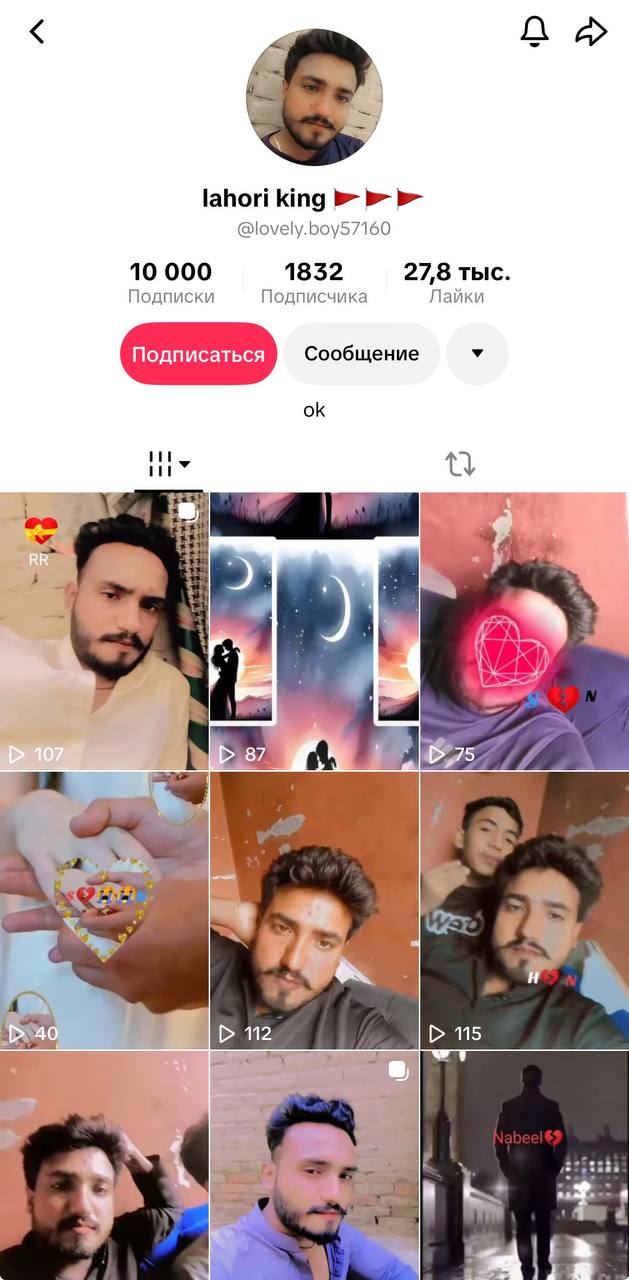Send a message via Сообщение
The width and height of the screenshot is (629, 1280).
[362, 354]
